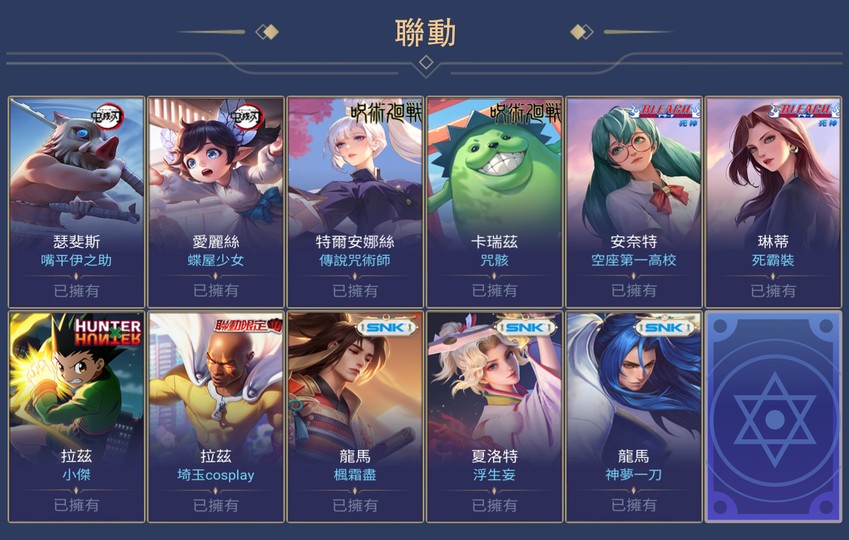This screenshot has height=540, width=849.
Task: Open the 瑟斐斯 嘴平伊之助 skin card
Action: pos(77,201)
